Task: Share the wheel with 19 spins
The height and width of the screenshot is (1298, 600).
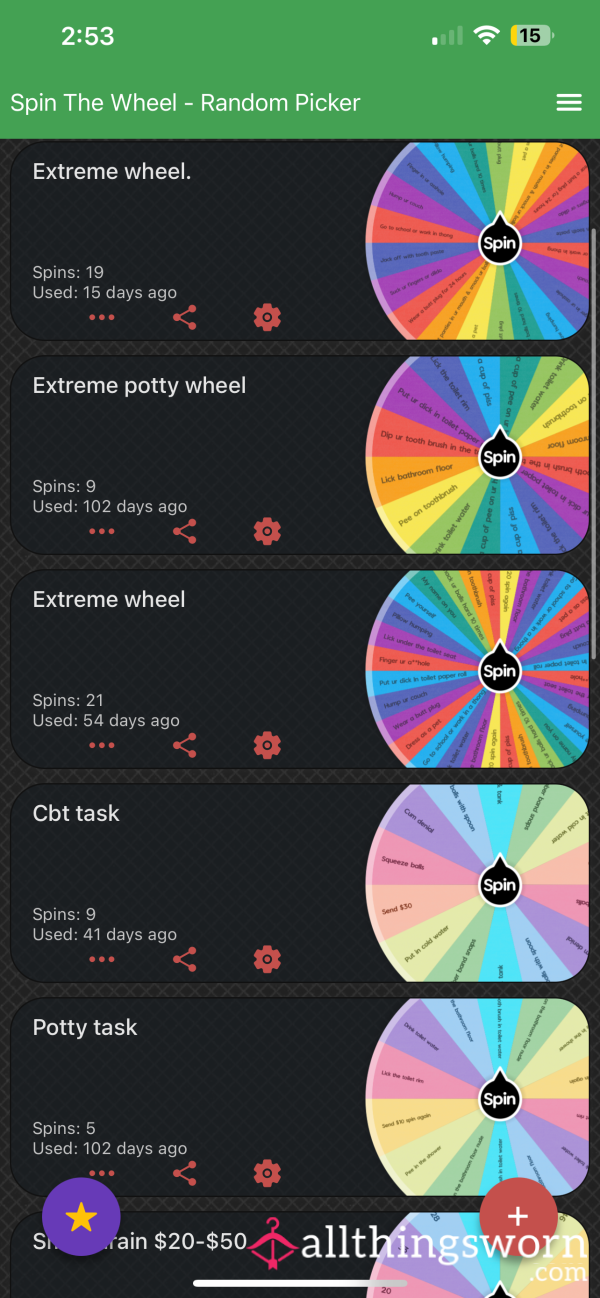Action: [184, 317]
